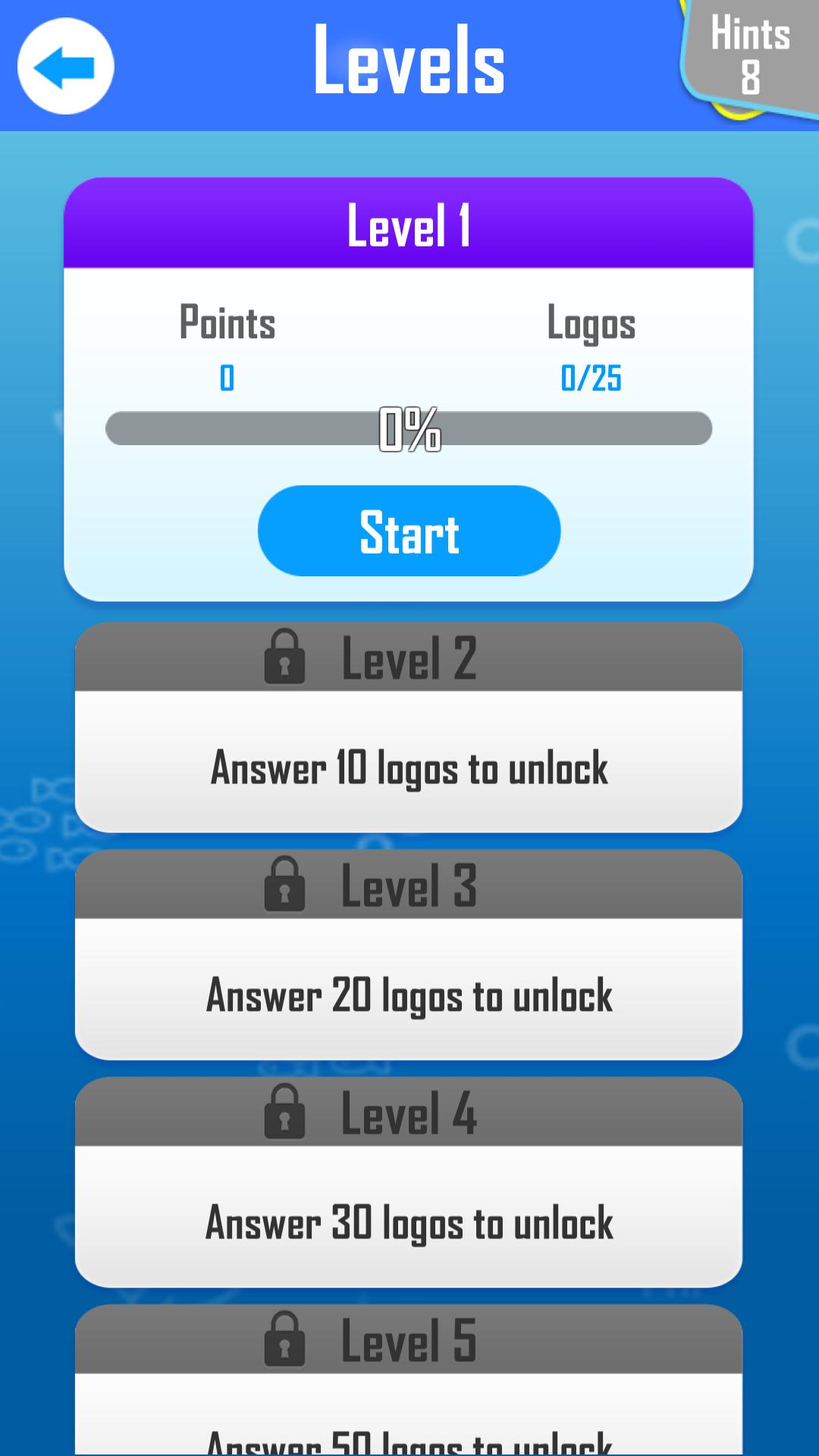Tap the 0% progress bar

point(408,428)
